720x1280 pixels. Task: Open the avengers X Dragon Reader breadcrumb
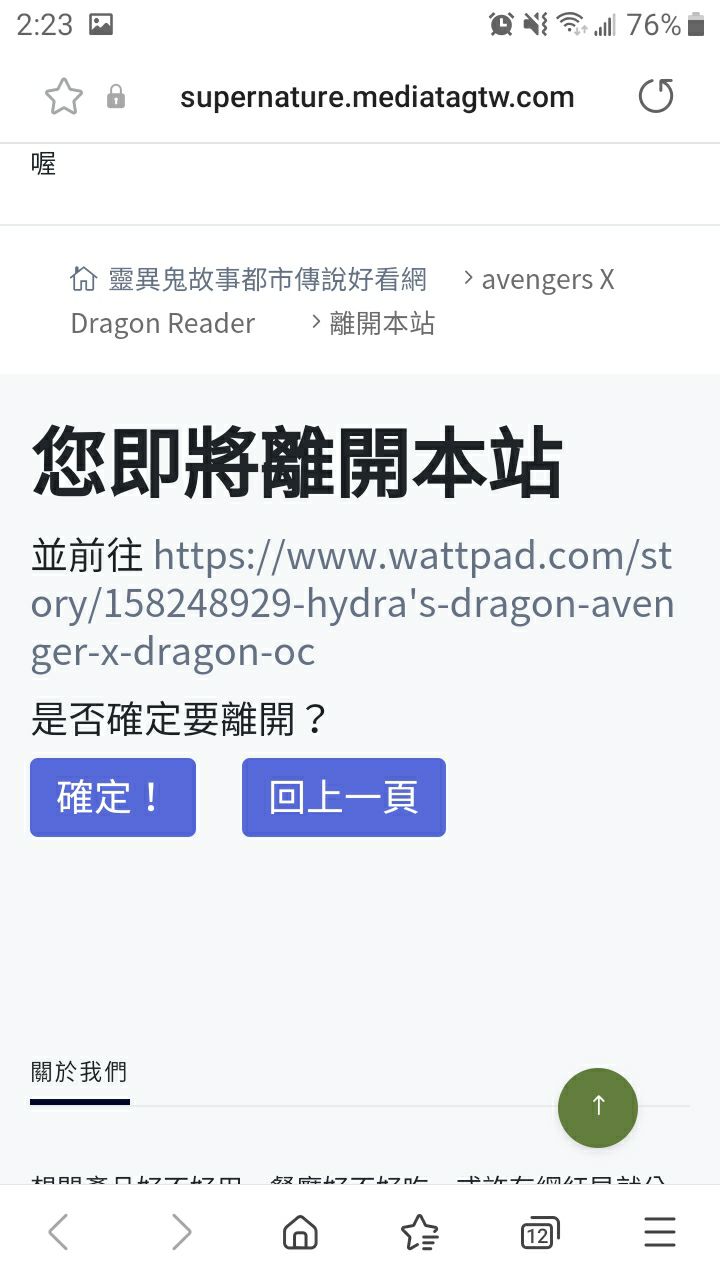342,301
